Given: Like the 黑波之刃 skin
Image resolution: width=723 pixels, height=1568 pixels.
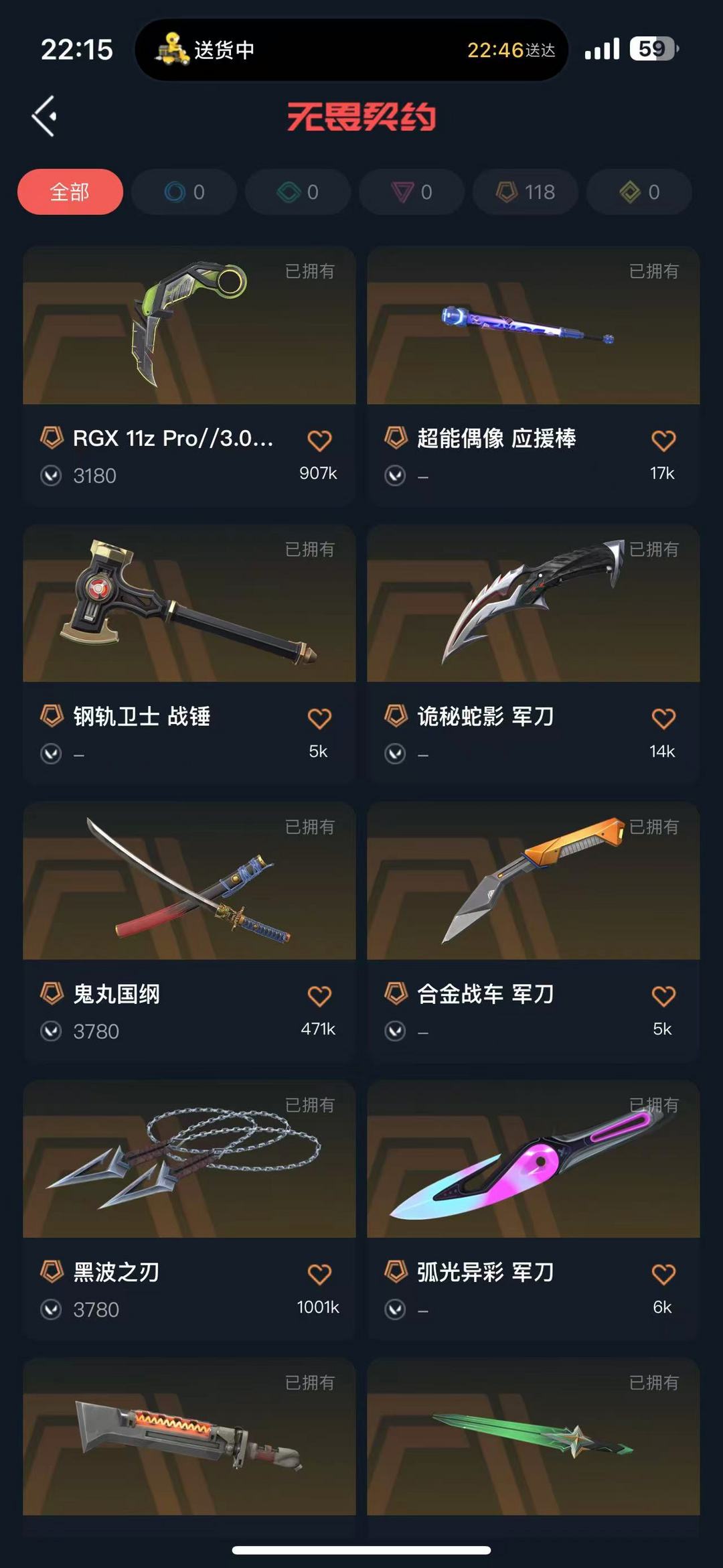Looking at the screenshot, I should pyautogui.click(x=319, y=1275).
